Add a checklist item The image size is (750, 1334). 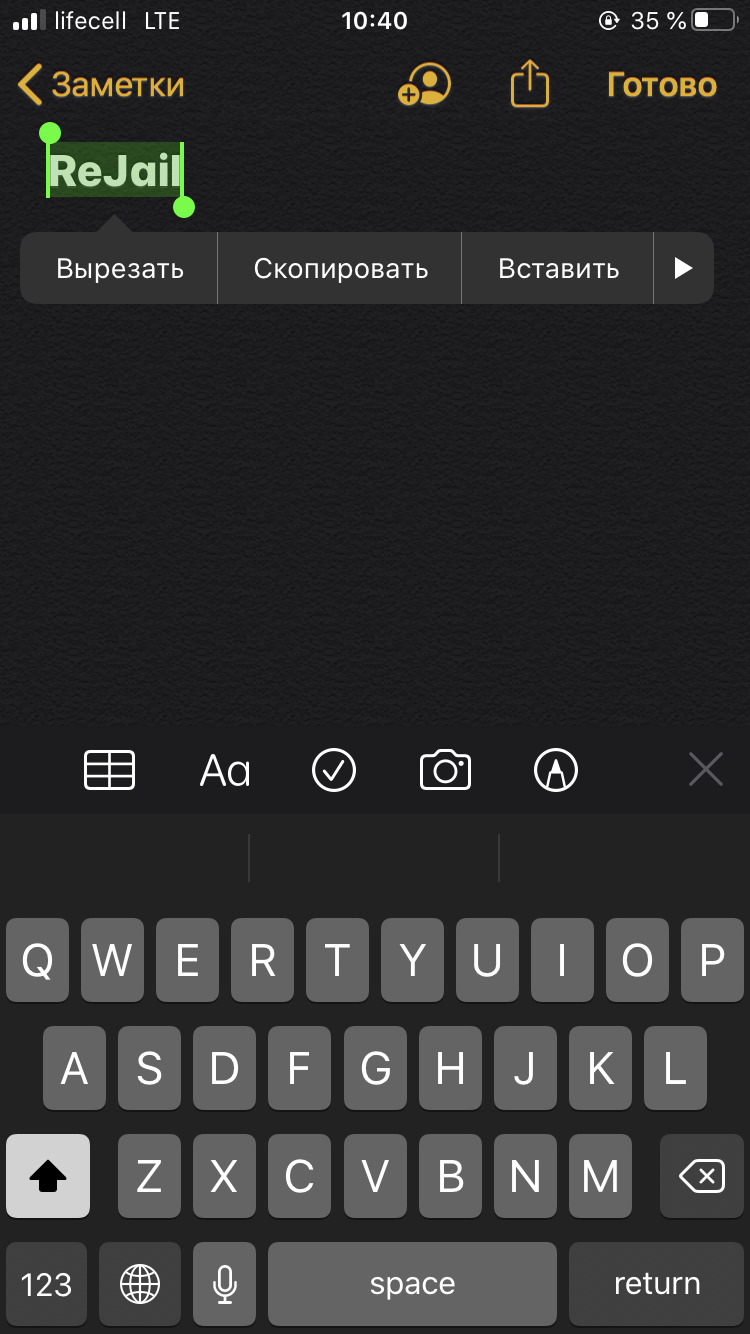[334, 771]
